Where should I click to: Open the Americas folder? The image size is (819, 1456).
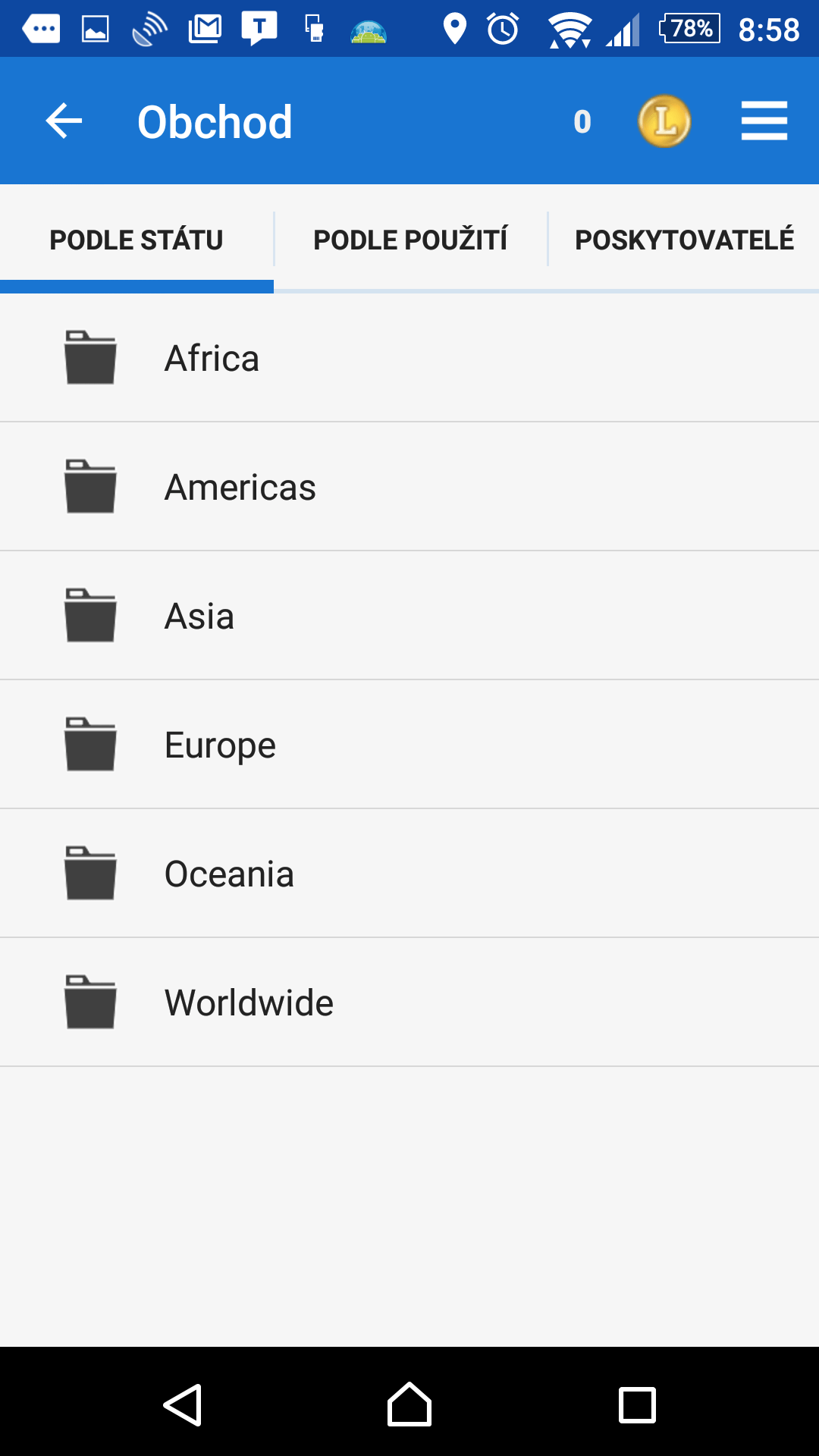coord(409,487)
